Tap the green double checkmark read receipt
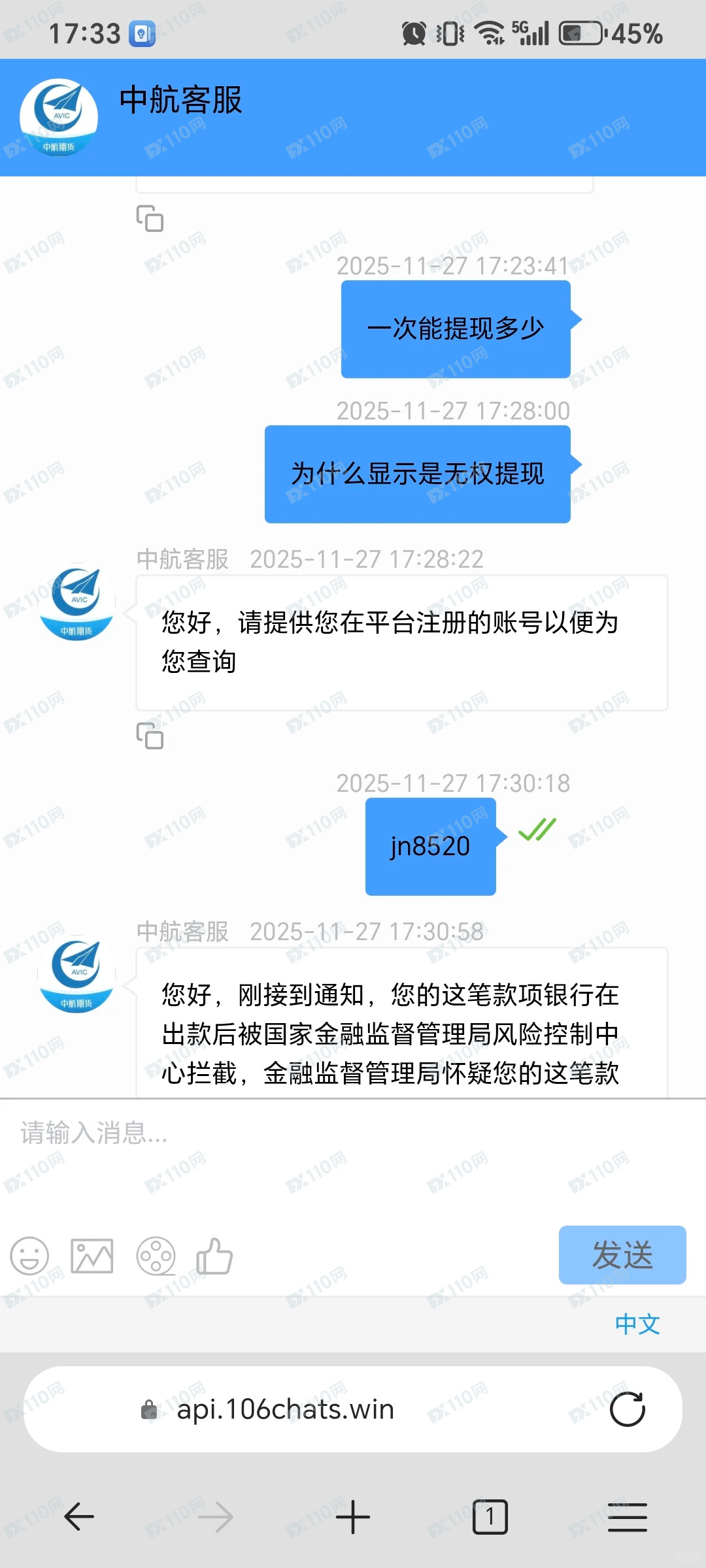 (535, 829)
